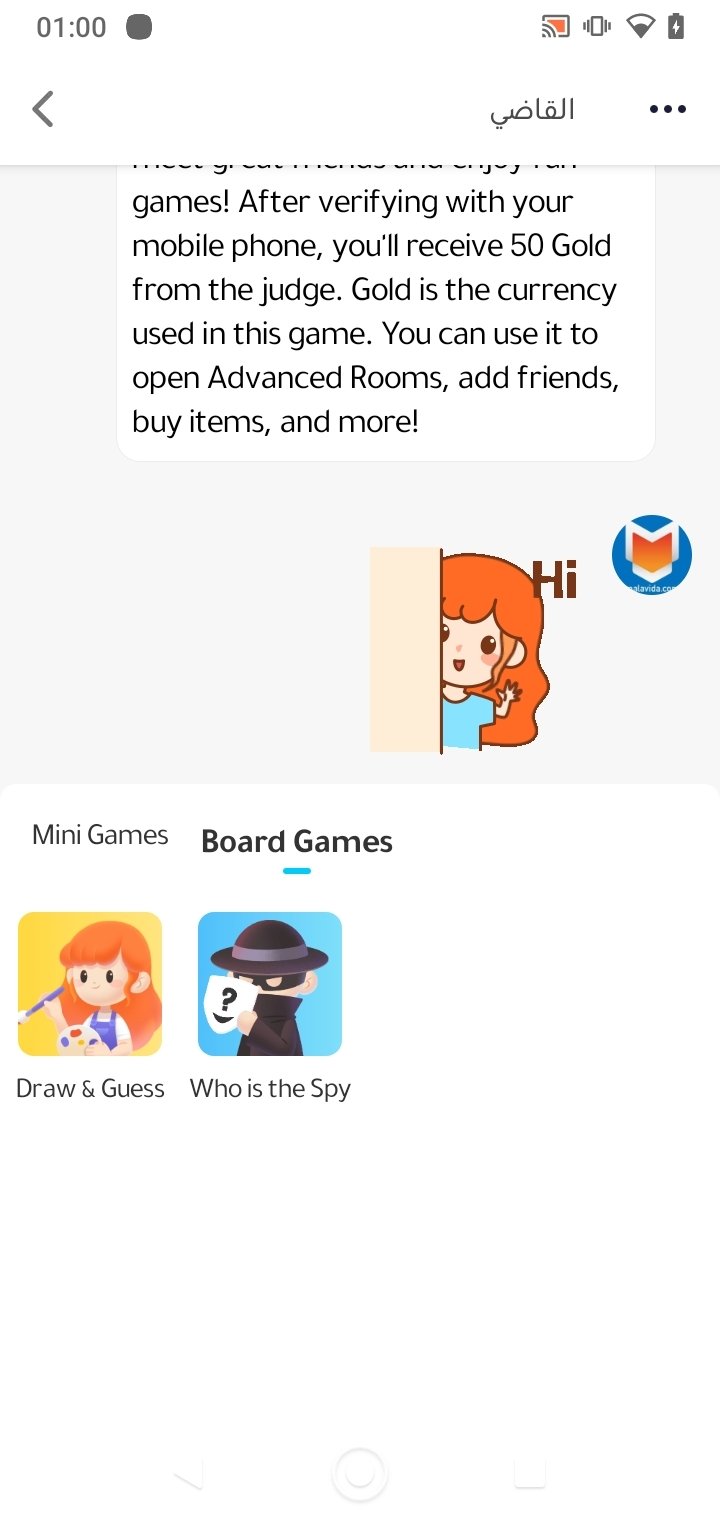
Task: Switch to the Mini Games tab
Action: coord(100,835)
